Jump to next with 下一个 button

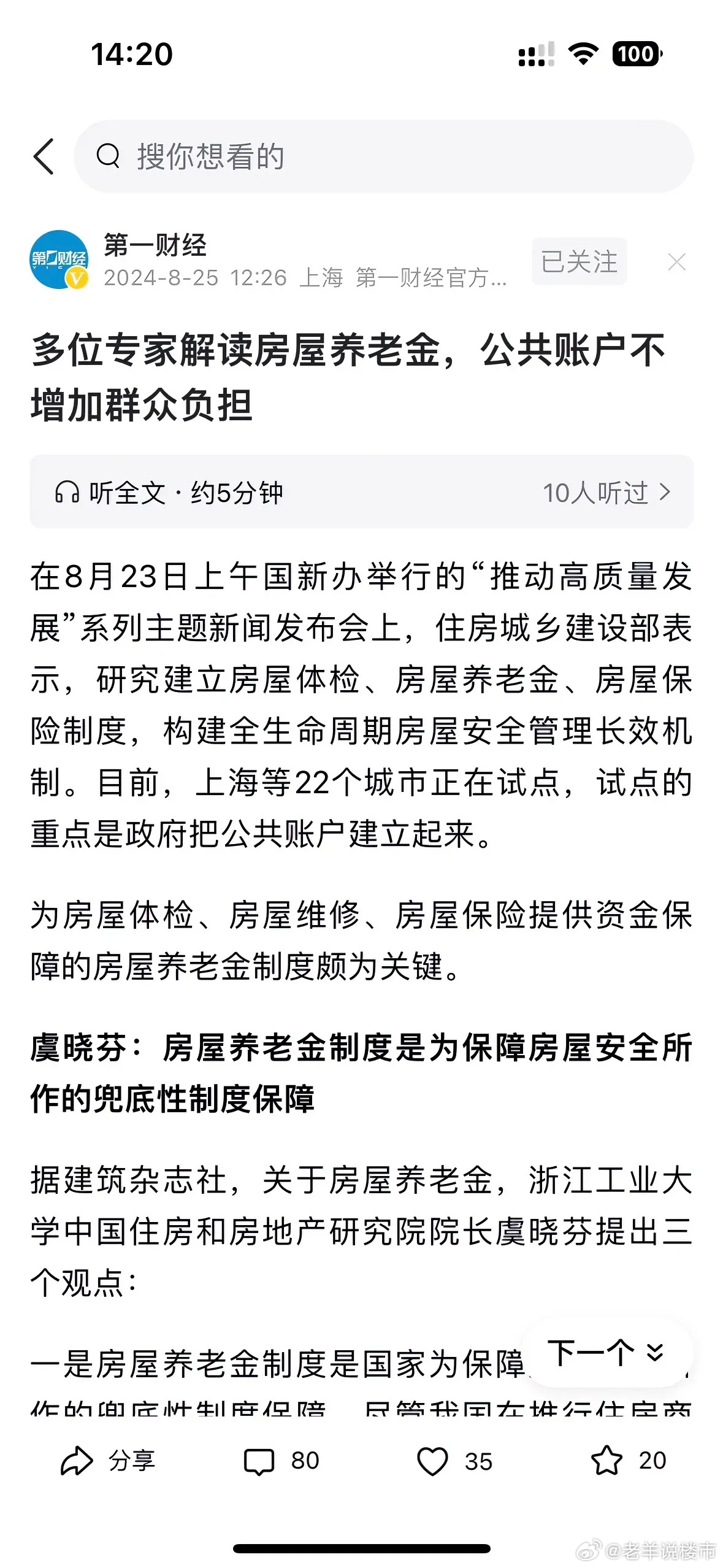pyautogui.click(x=606, y=1353)
